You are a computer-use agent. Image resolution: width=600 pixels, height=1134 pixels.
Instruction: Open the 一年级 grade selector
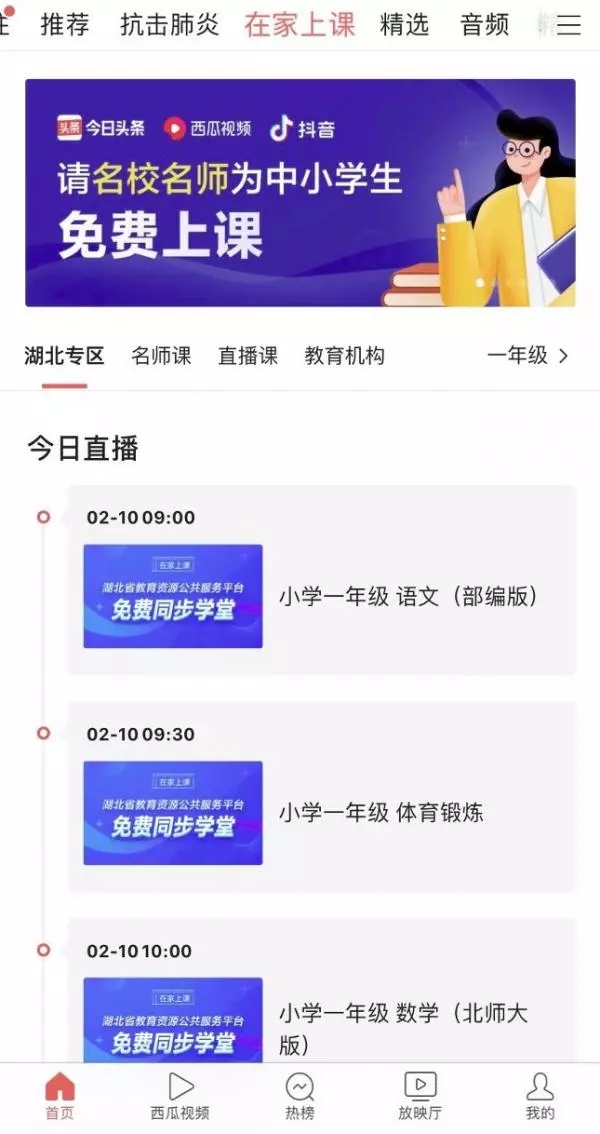tap(527, 355)
